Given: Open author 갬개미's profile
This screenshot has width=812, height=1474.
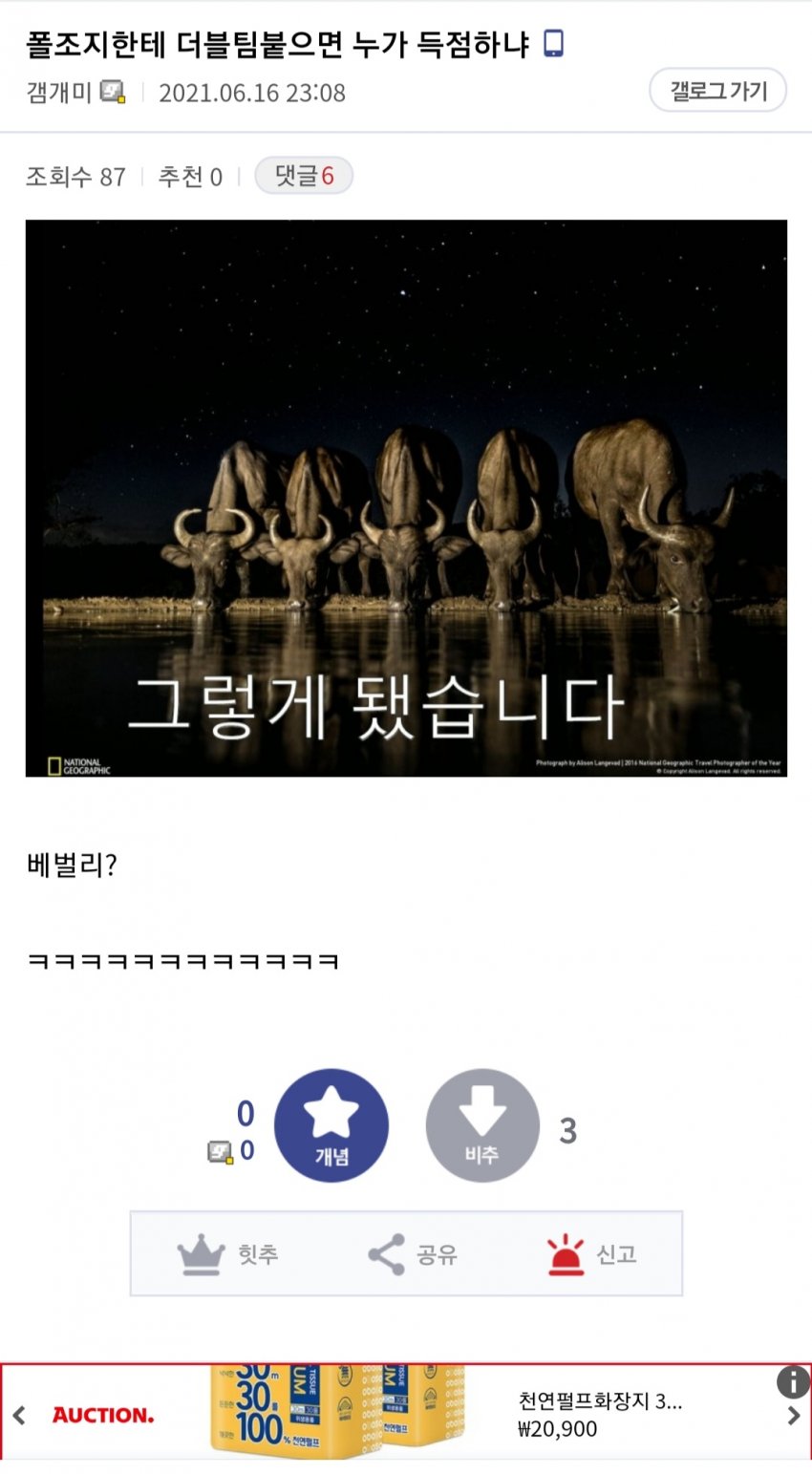Looking at the screenshot, I should click(59, 93).
